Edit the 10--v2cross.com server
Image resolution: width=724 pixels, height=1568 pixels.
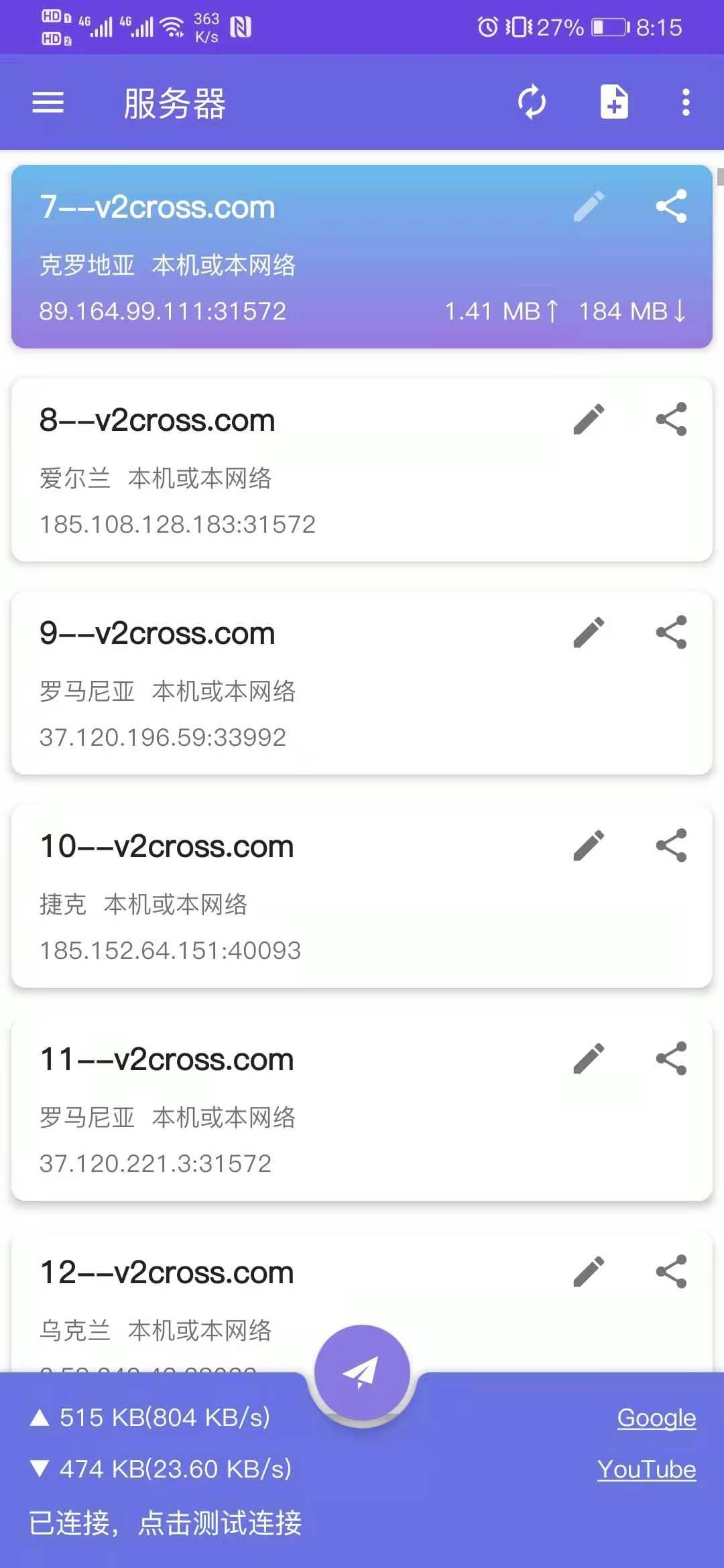pos(589,845)
